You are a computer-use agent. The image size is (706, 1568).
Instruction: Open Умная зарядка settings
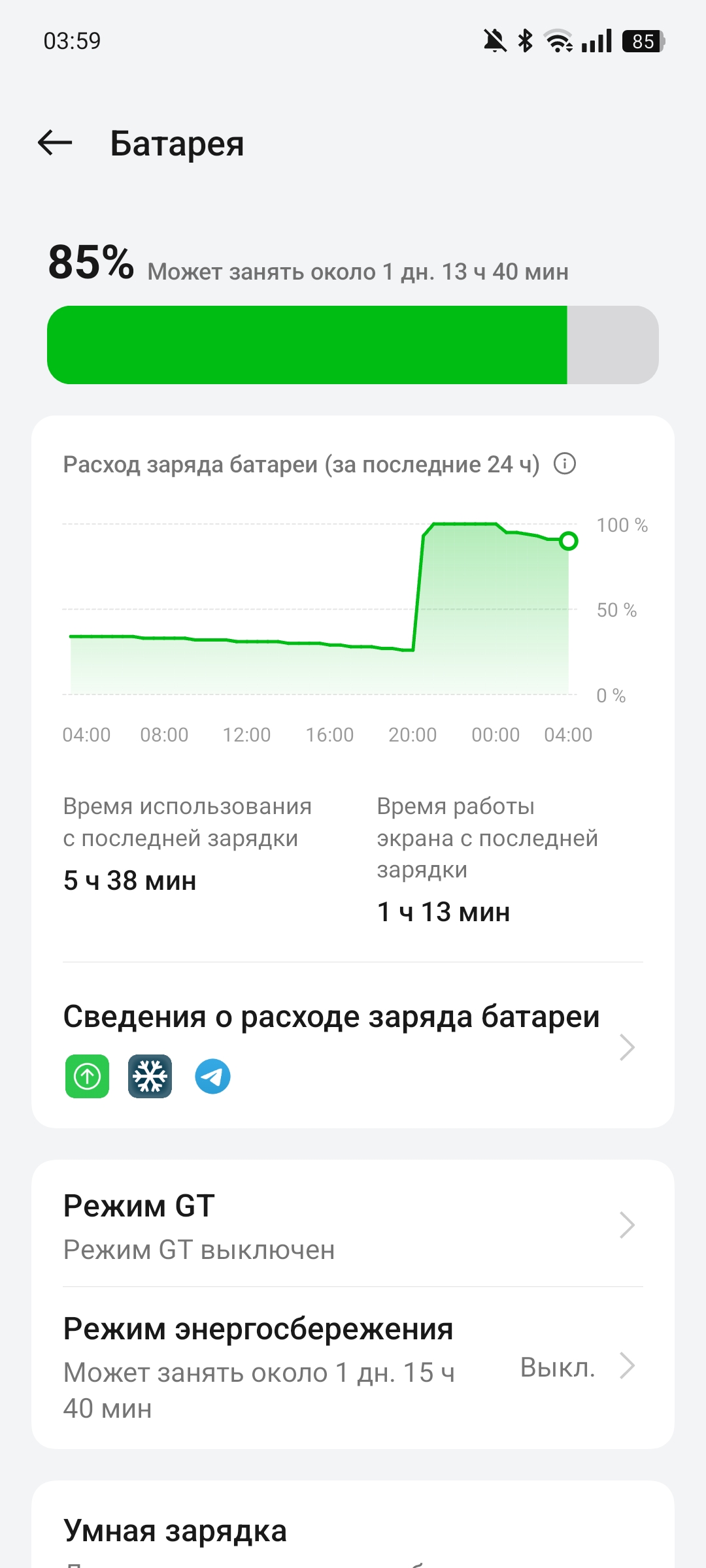(x=353, y=1530)
